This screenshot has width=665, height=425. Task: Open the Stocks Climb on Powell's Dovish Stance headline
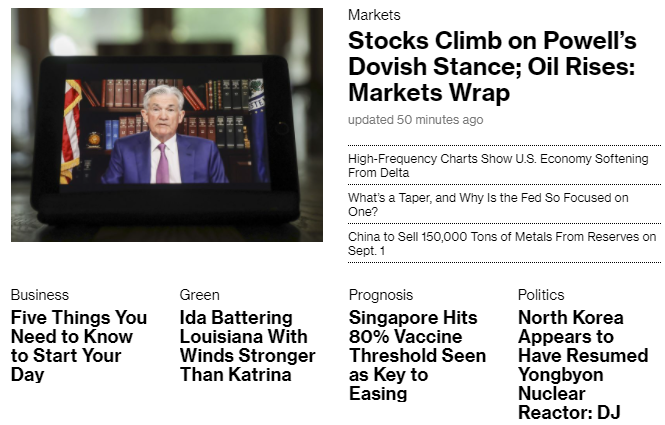(x=492, y=67)
